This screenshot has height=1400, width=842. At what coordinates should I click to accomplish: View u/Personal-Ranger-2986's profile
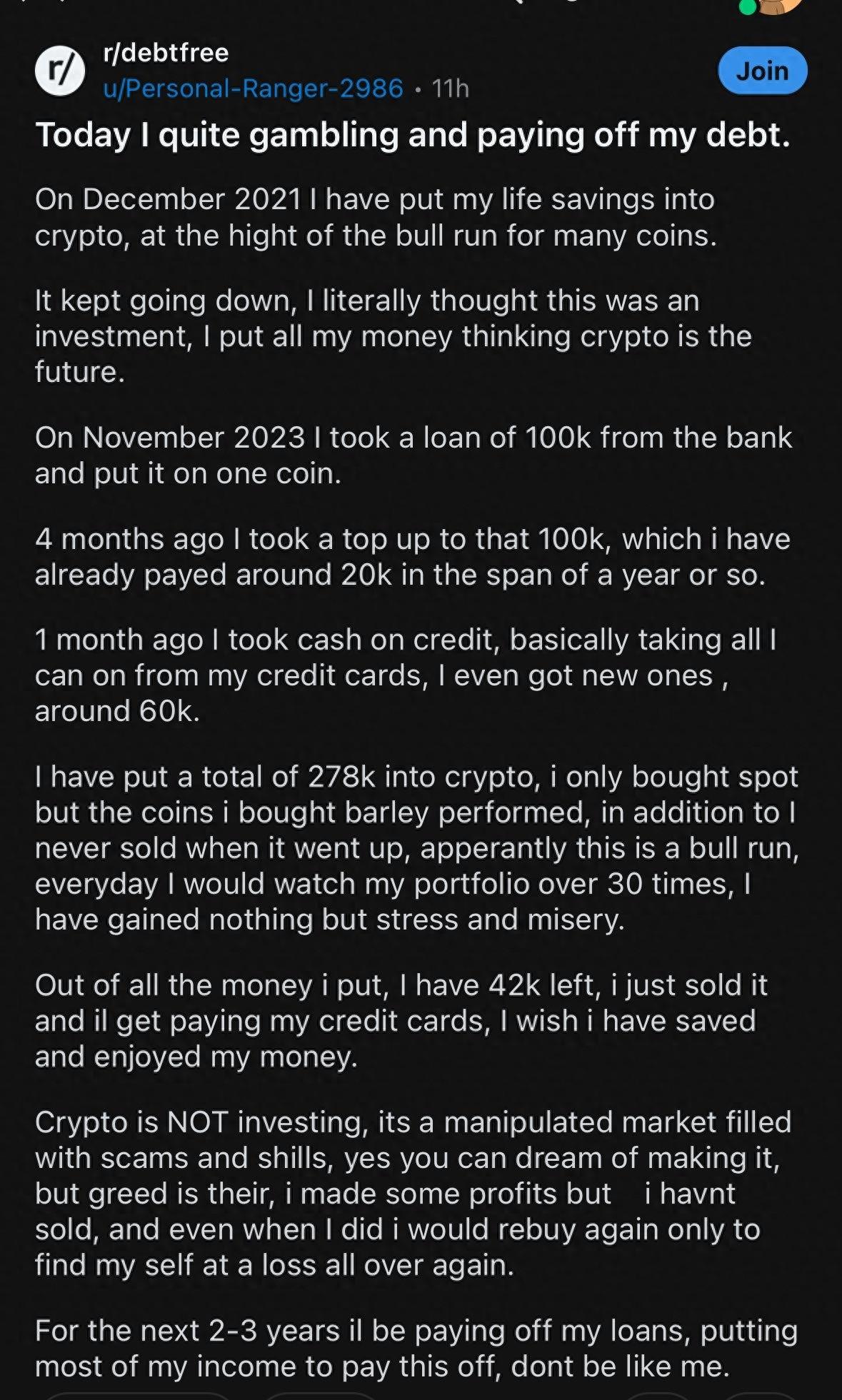pos(253,88)
